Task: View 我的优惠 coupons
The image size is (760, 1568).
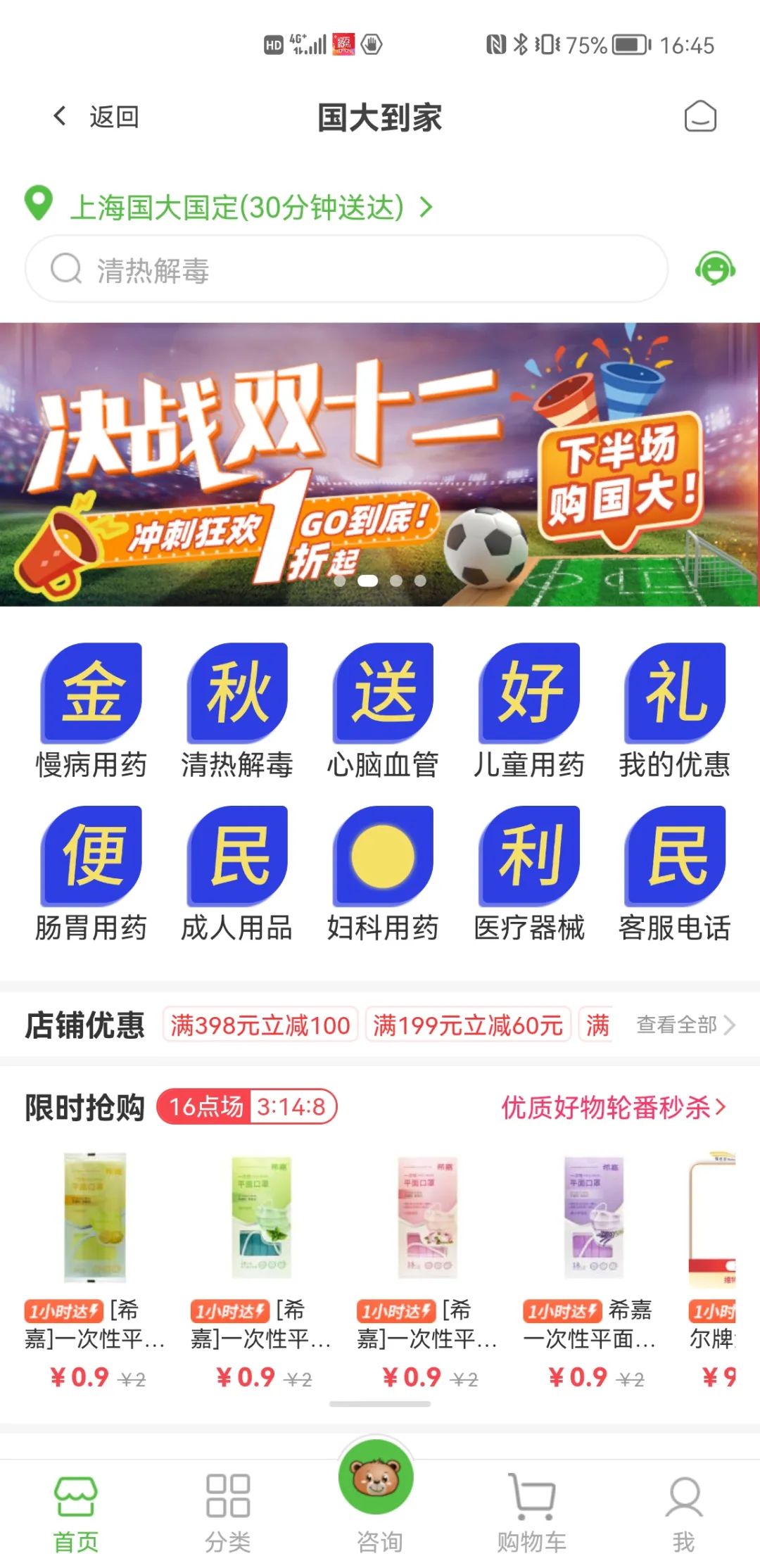Action: [x=675, y=711]
